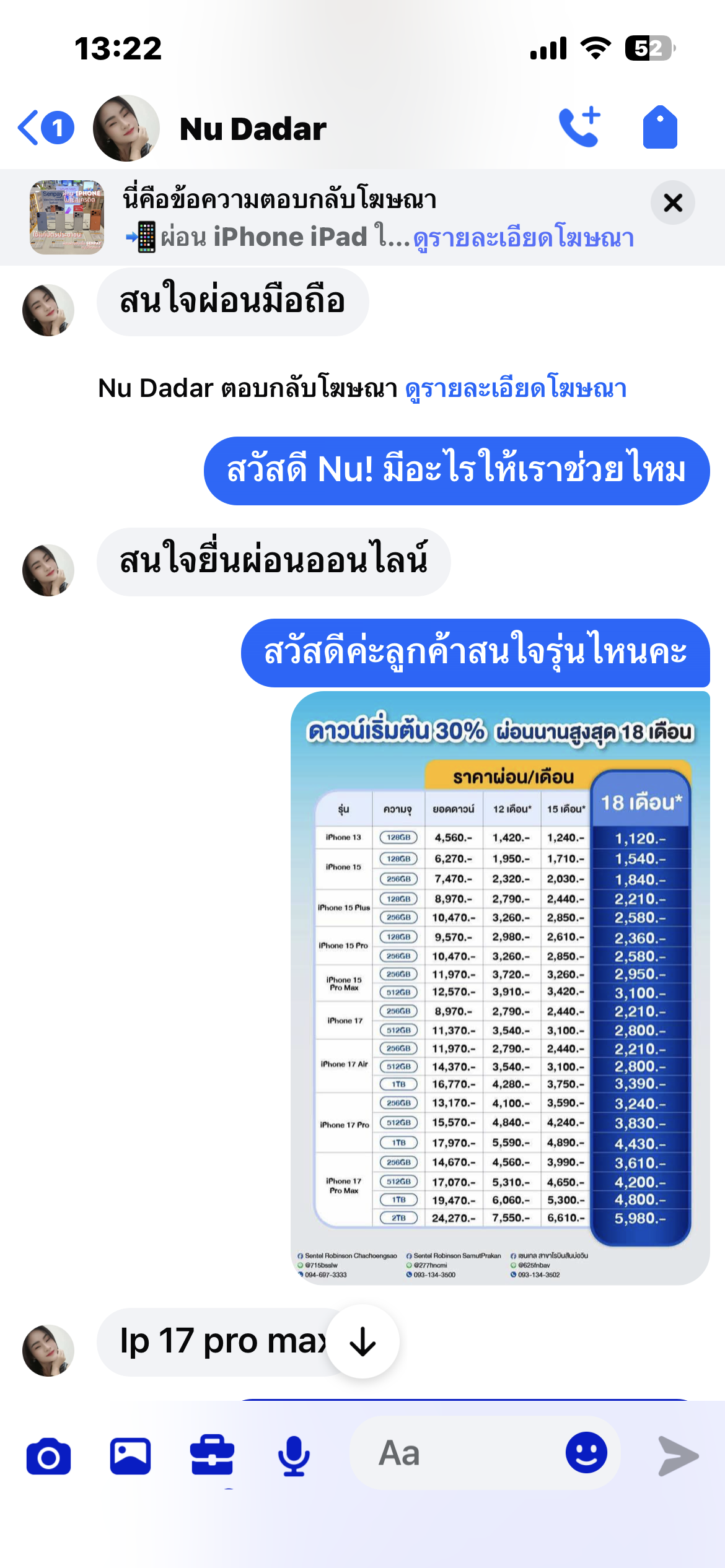
Task: Tap the send arrow button
Action: pos(678,1456)
